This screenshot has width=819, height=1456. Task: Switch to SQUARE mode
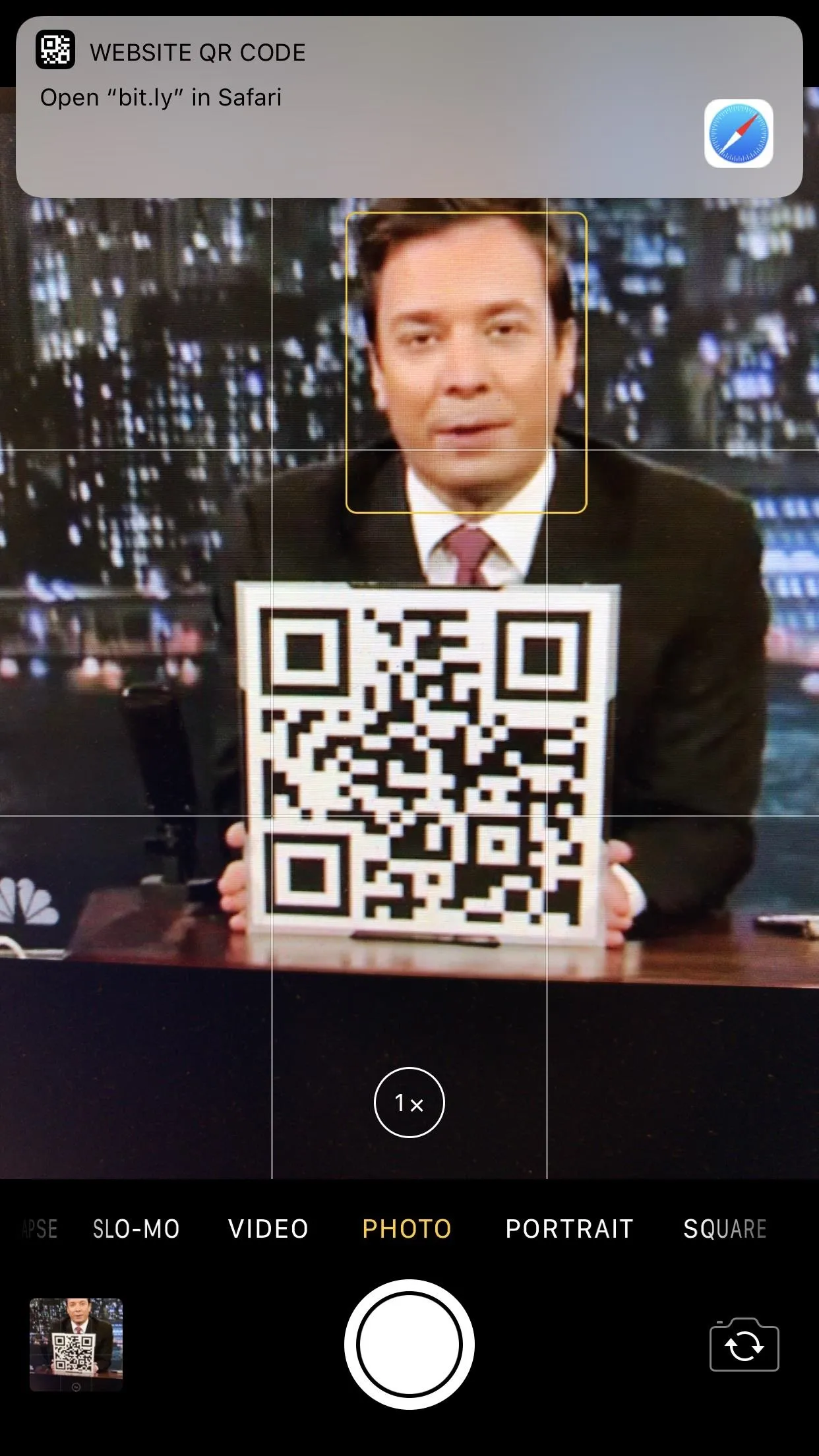pos(725,1229)
